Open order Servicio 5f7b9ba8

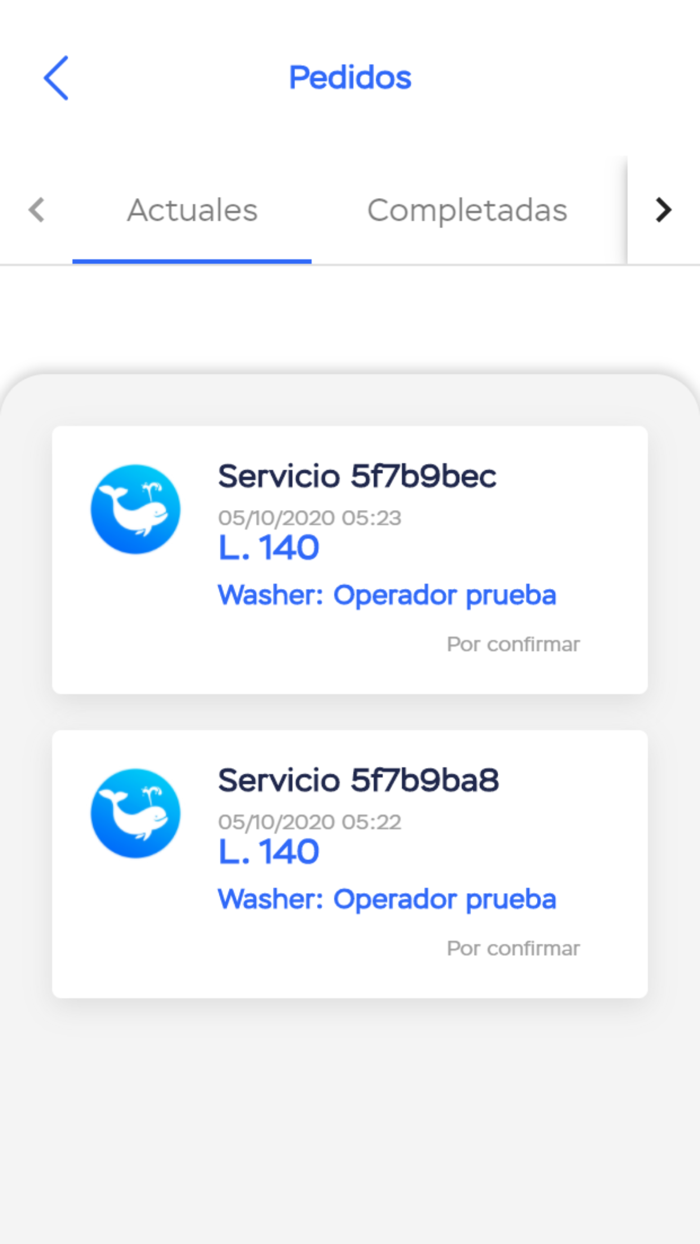pyautogui.click(x=350, y=863)
